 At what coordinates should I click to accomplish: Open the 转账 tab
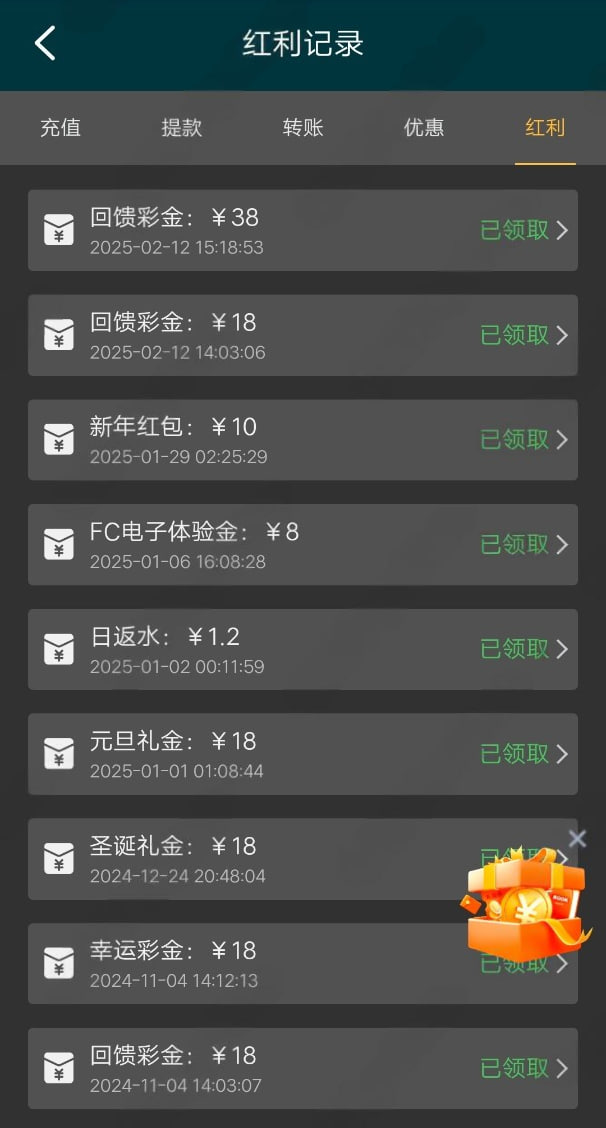point(303,128)
